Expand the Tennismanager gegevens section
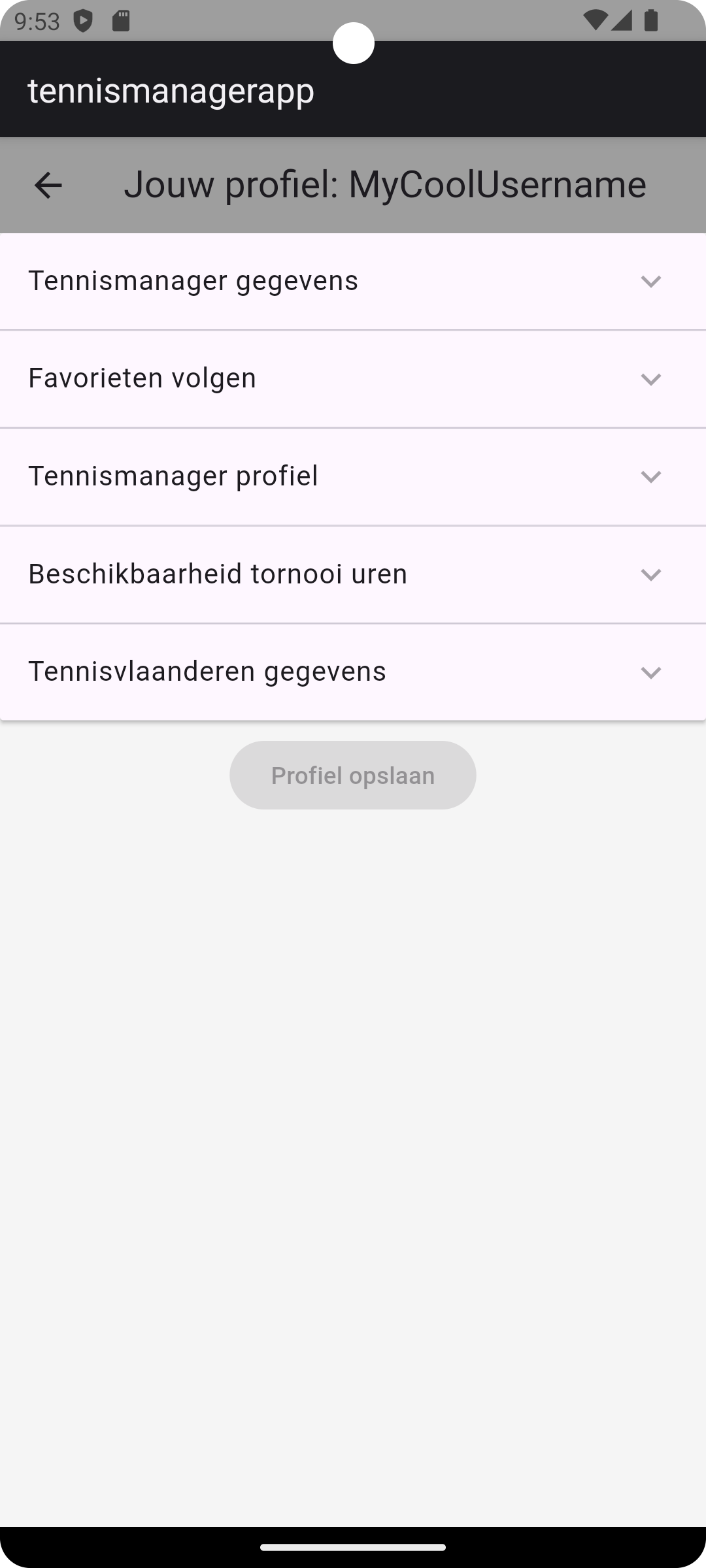 pos(353,282)
